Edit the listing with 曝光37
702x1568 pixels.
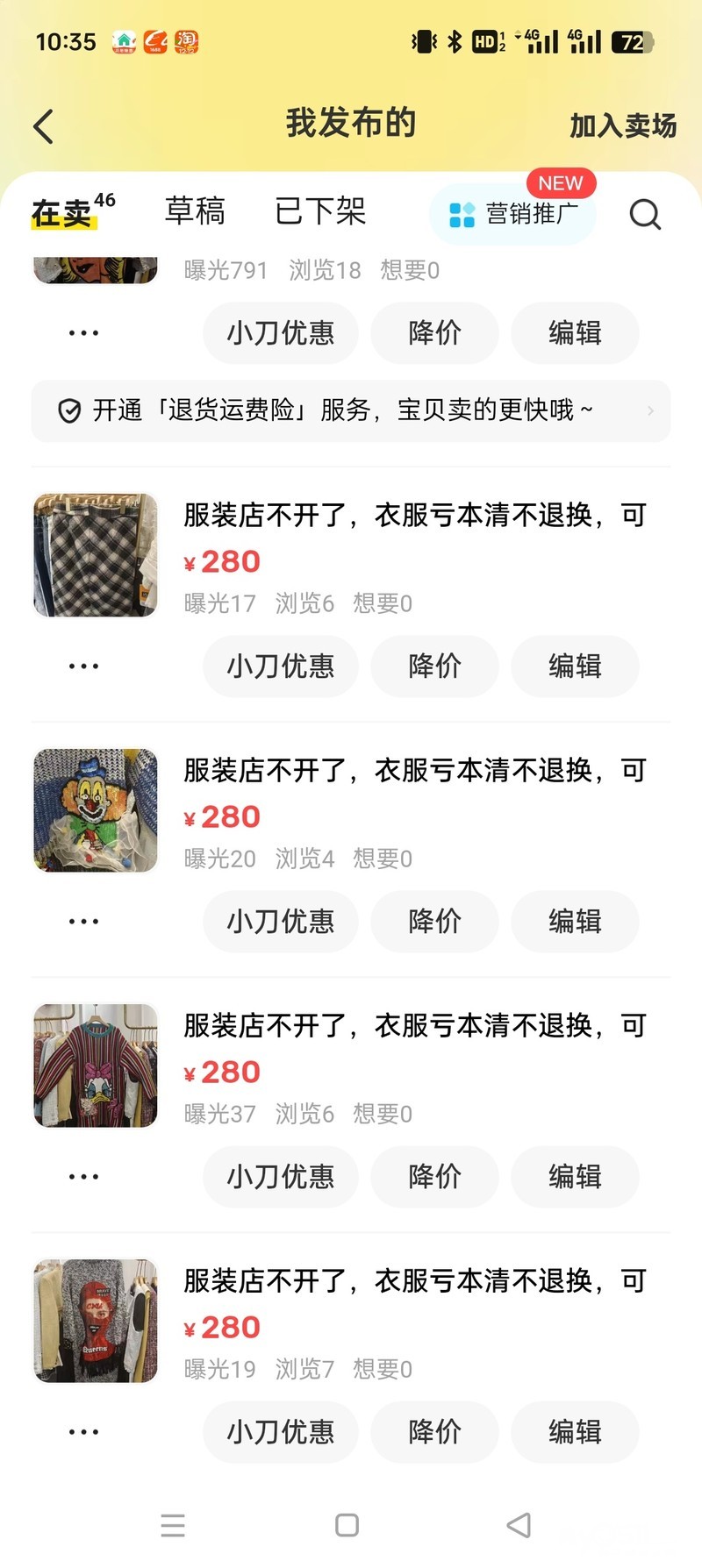click(x=575, y=1177)
